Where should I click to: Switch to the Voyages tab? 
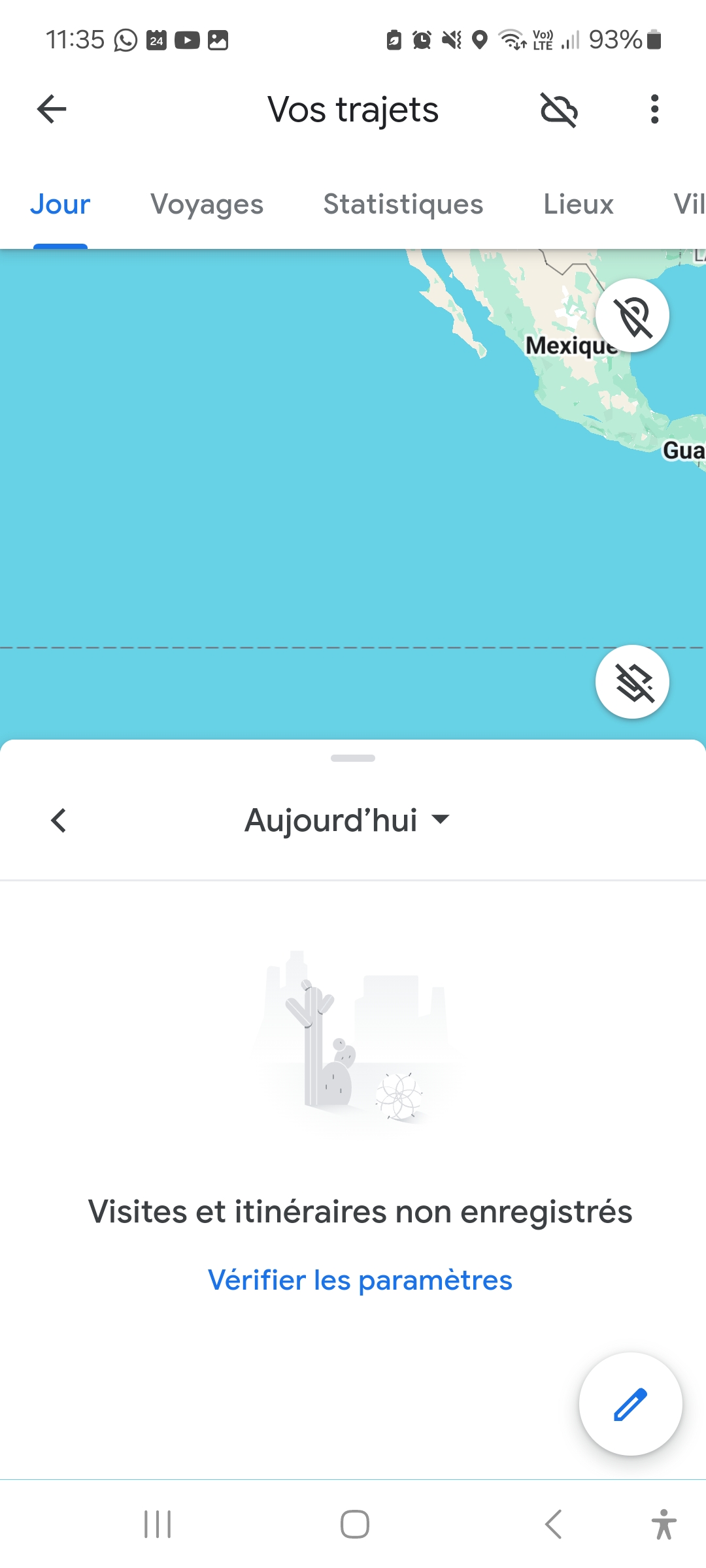pyautogui.click(x=207, y=204)
